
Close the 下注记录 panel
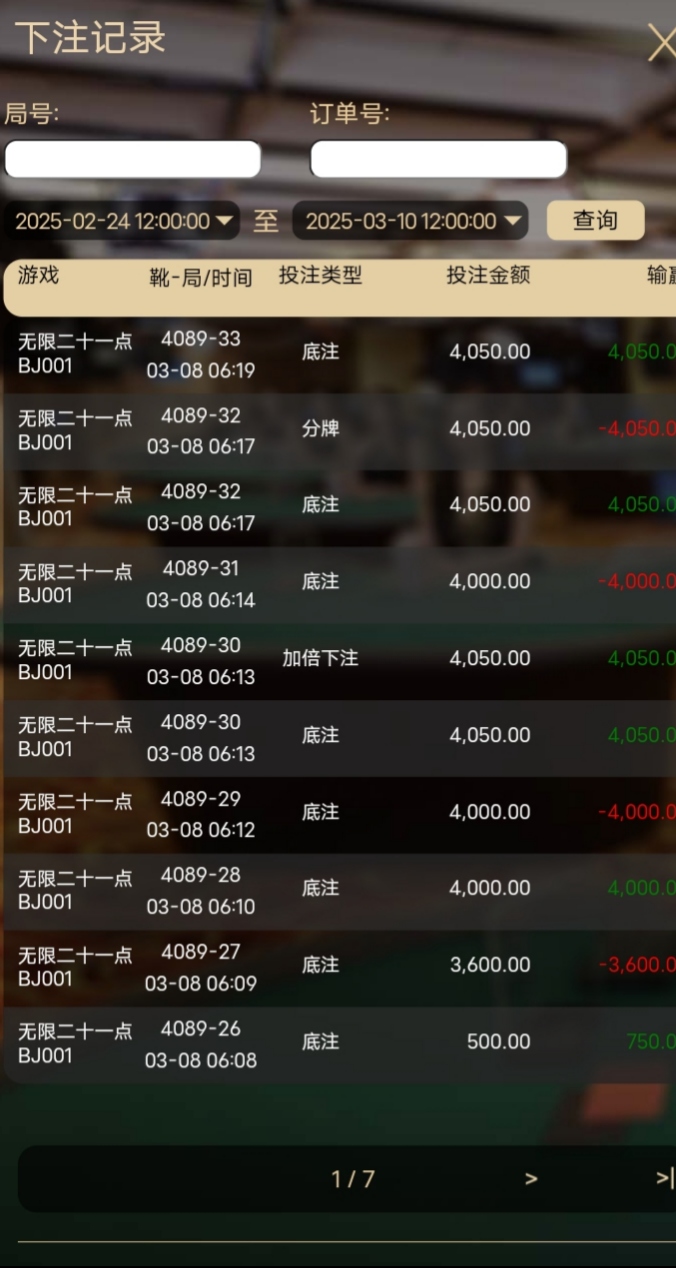point(660,44)
